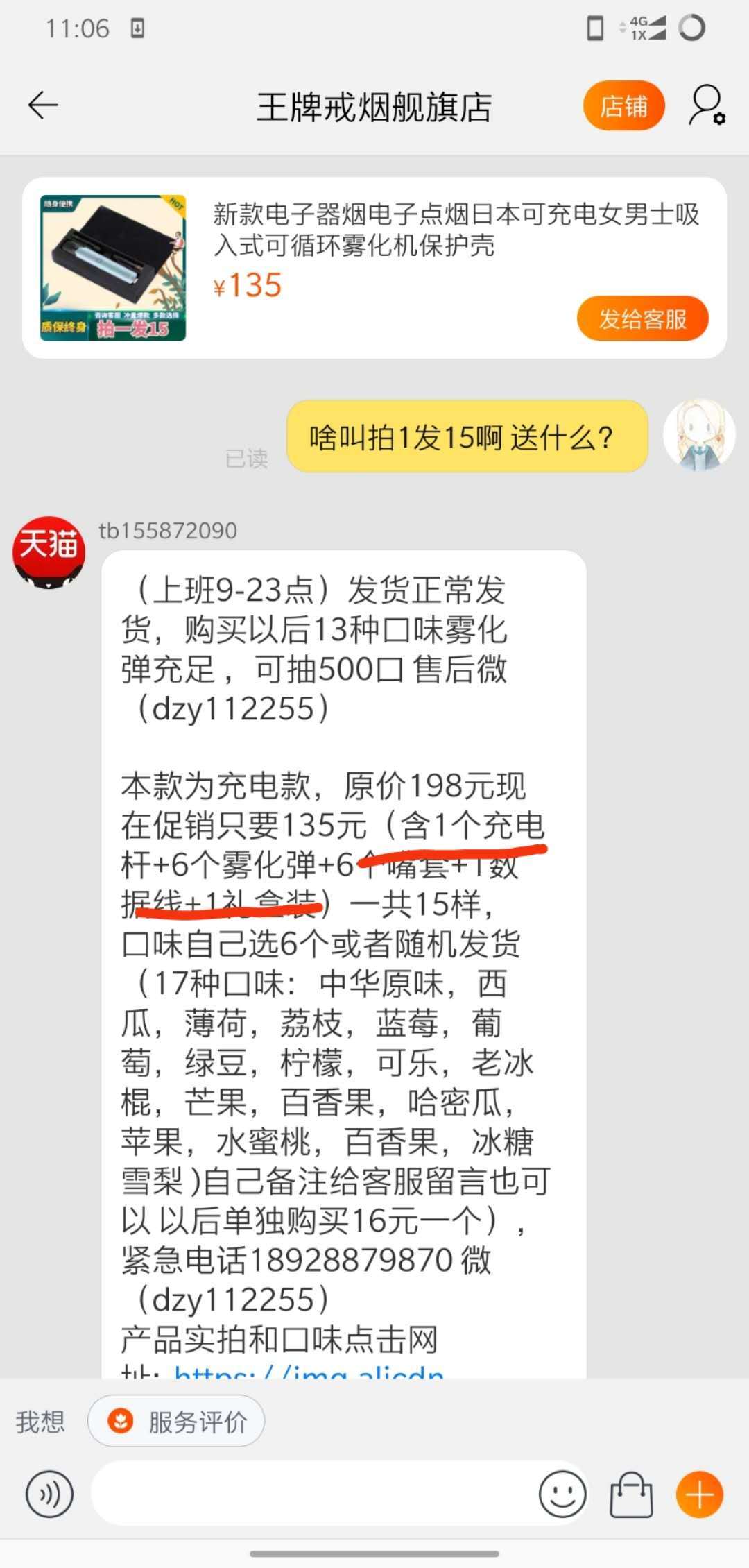Open the profile settings icon in the header
Viewport: 749px width, 1568px height.
click(x=706, y=106)
